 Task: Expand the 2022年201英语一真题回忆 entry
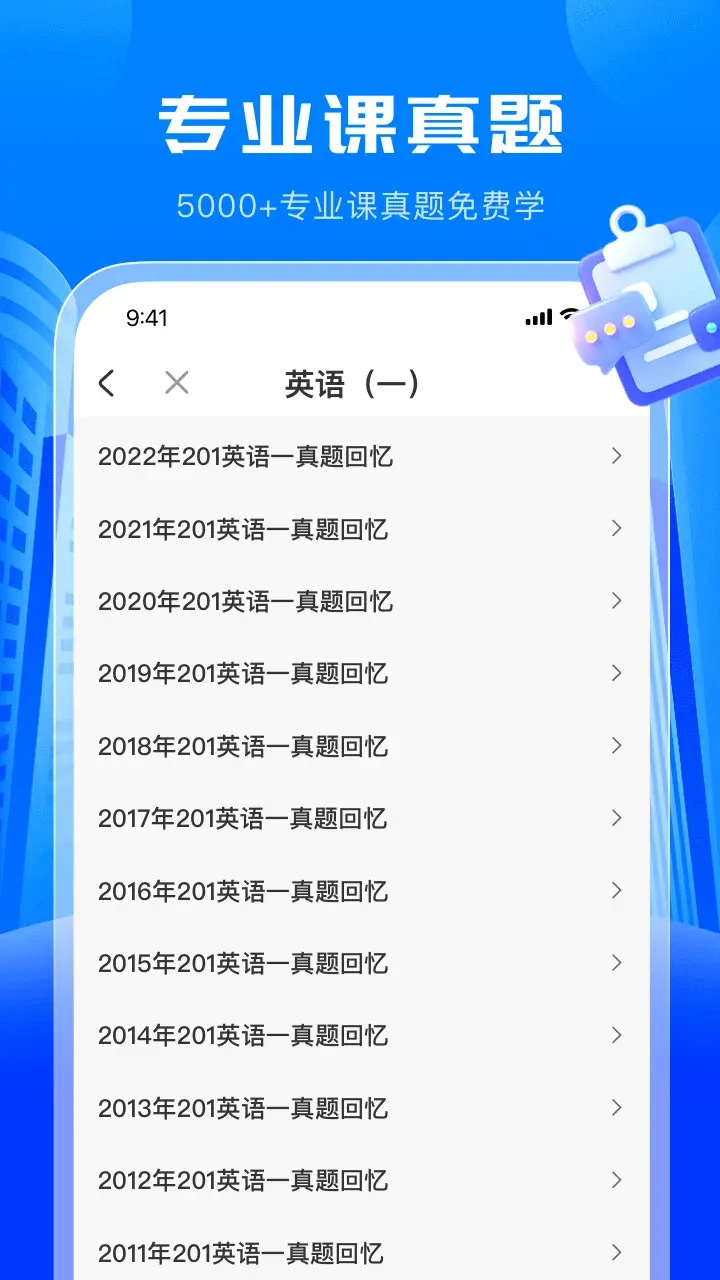tap(615, 456)
